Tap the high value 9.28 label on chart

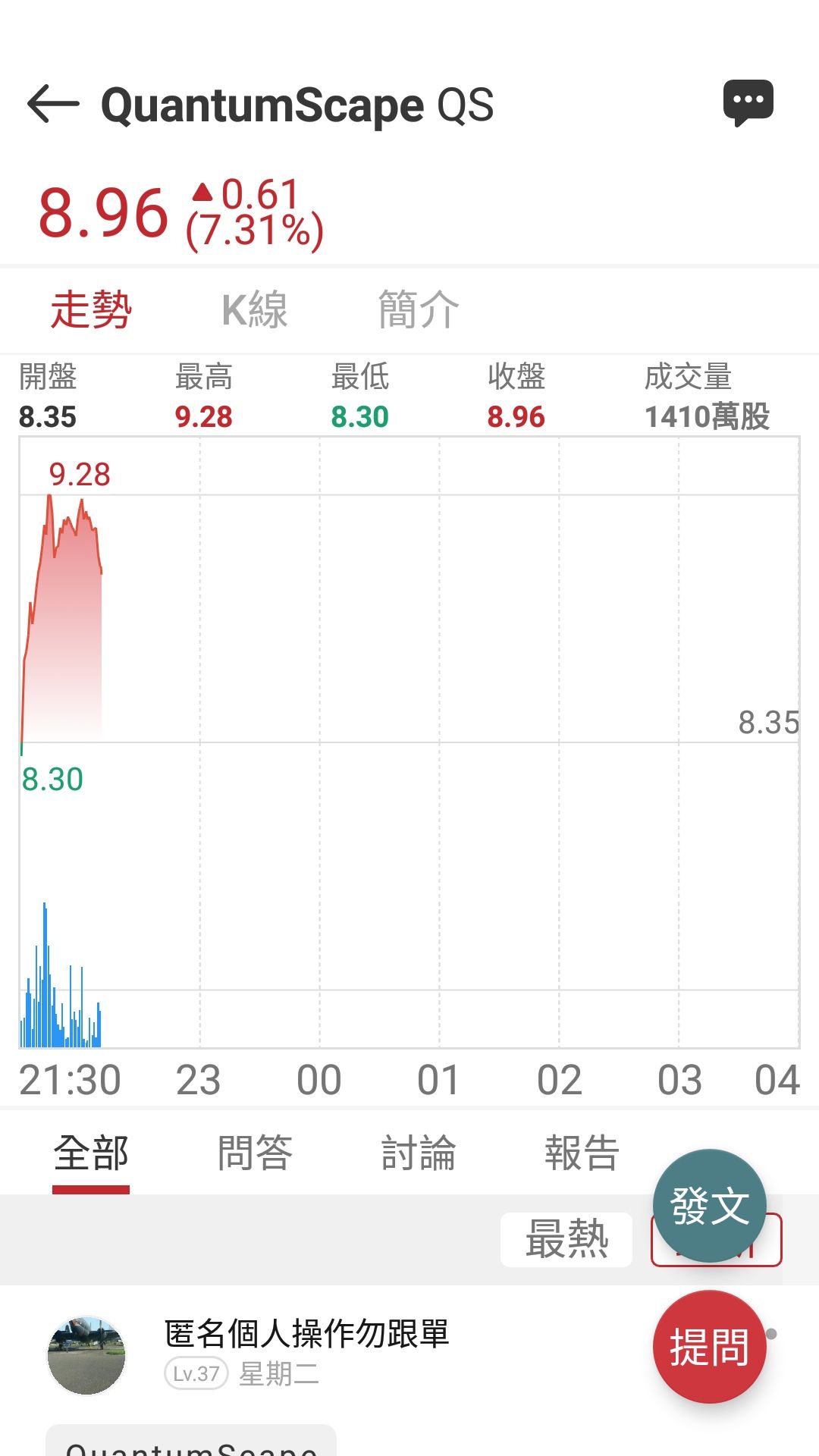coord(79,475)
